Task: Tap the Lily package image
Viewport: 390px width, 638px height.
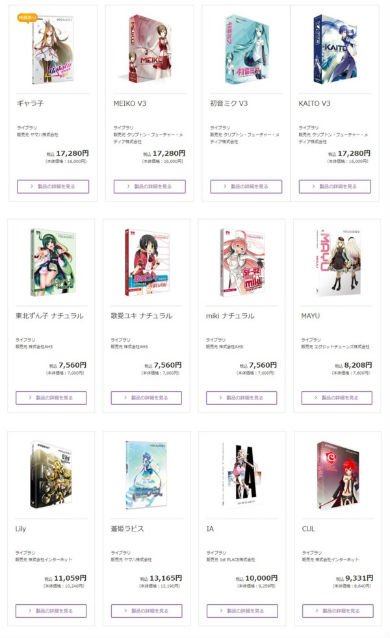Action: pyautogui.click(x=51, y=474)
